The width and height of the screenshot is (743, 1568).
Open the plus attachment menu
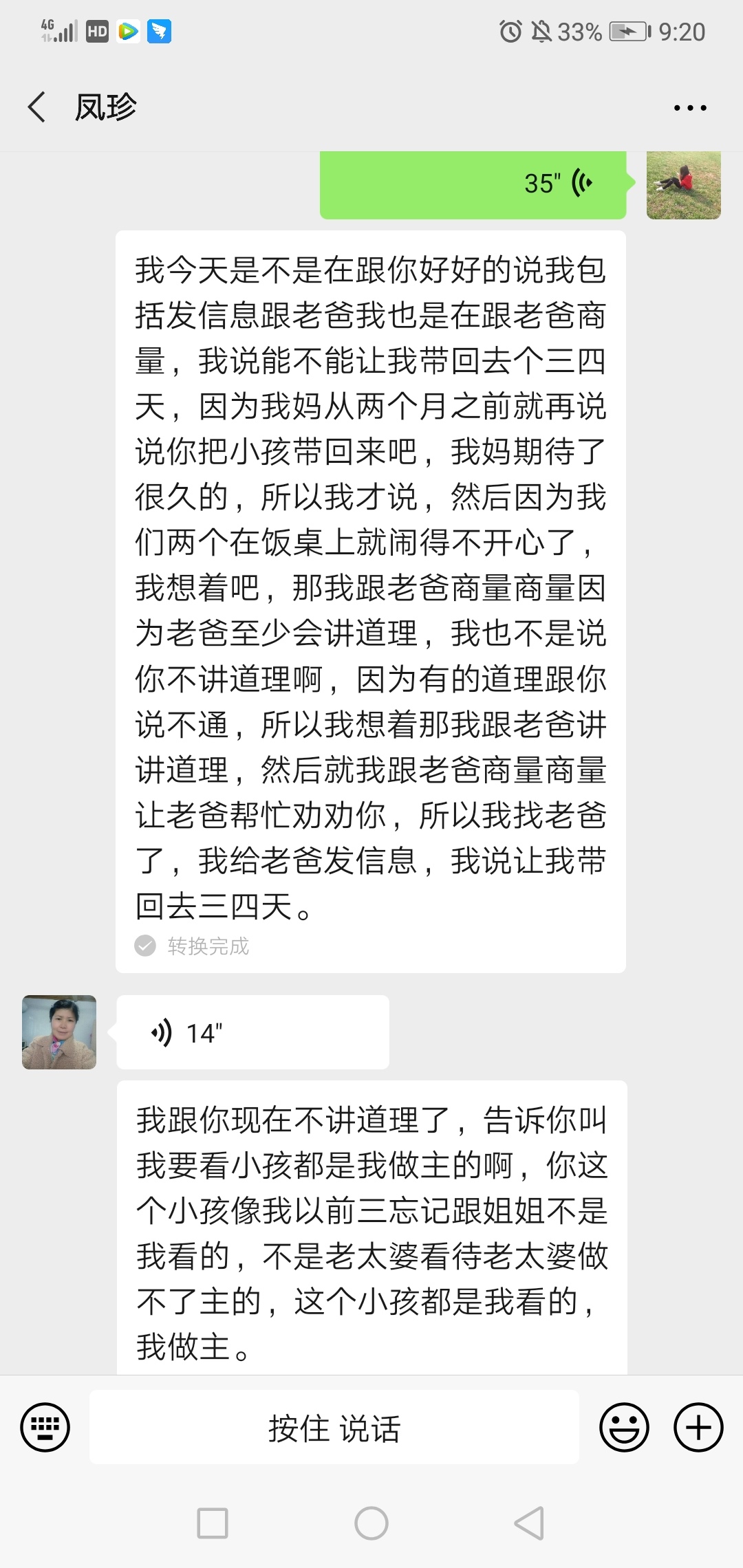[x=698, y=1427]
